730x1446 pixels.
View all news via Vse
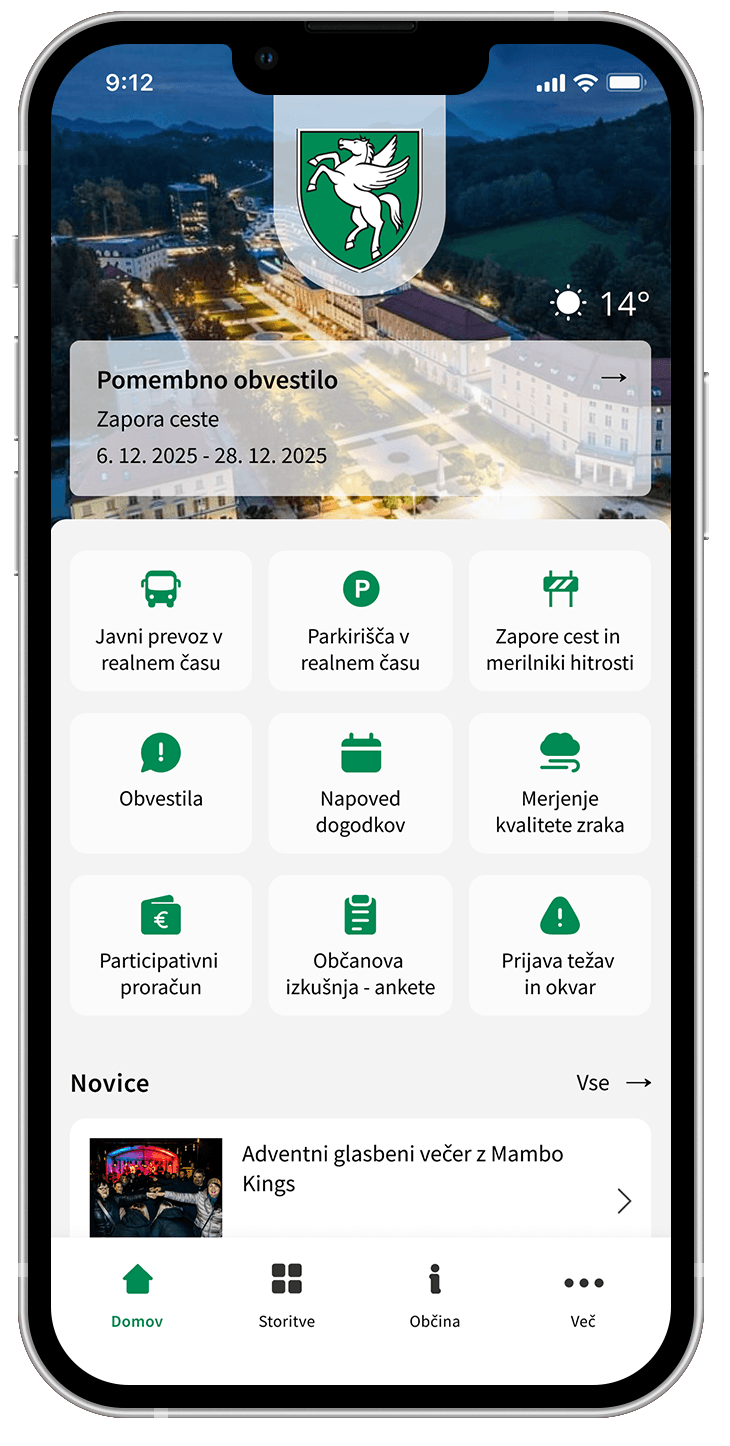pyautogui.click(x=613, y=1083)
